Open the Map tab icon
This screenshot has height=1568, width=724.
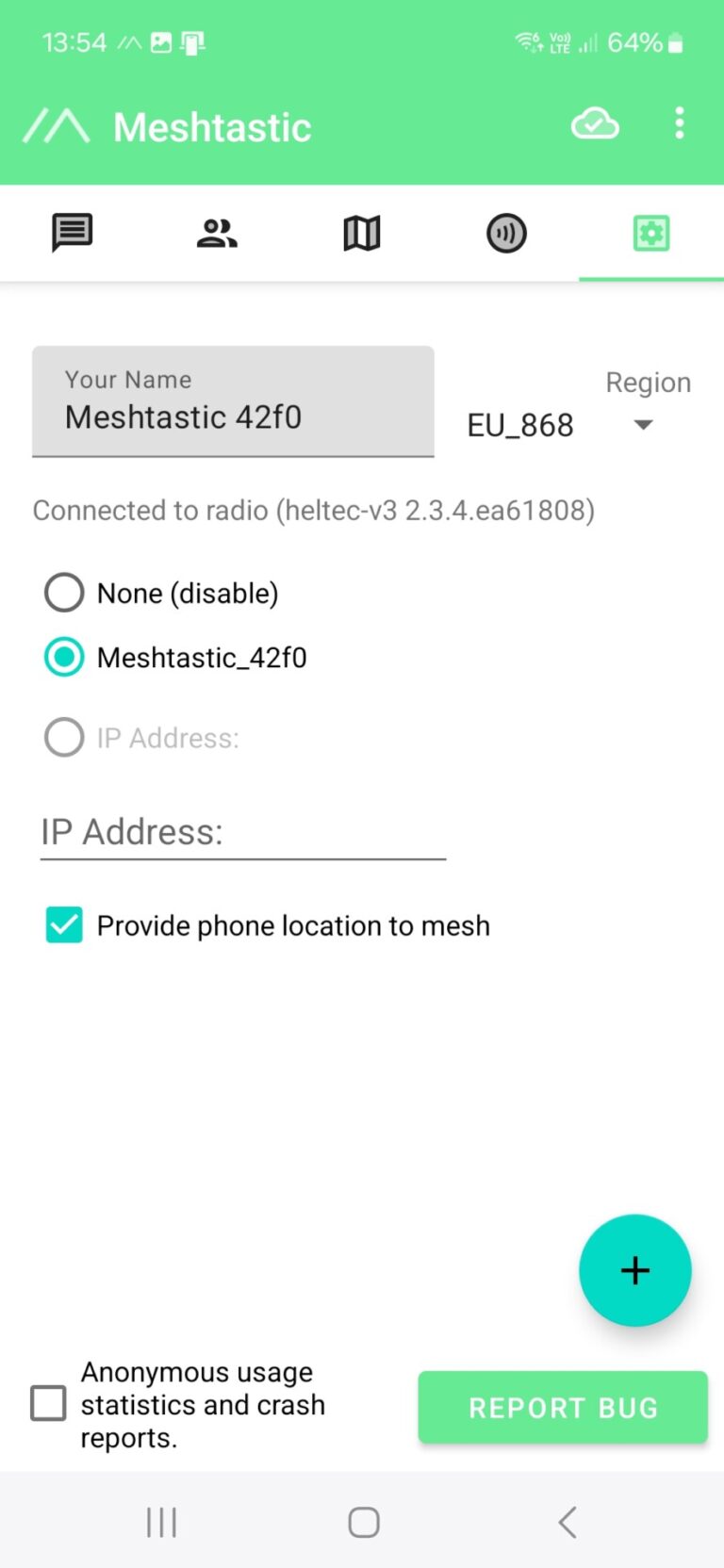point(362,233)
